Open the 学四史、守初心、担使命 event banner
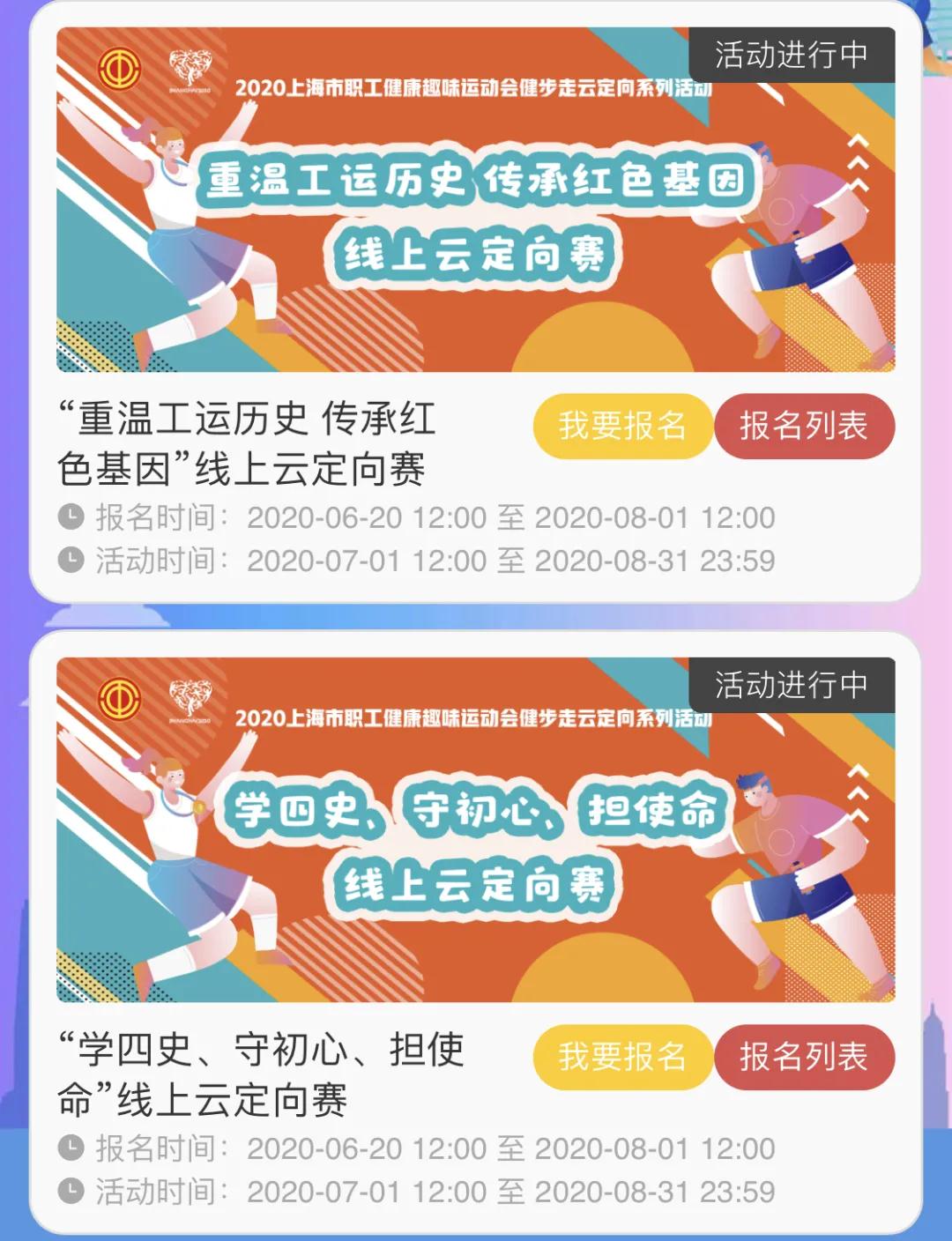The height and width of the screenshot is (1241, 952). pos(476,830)
